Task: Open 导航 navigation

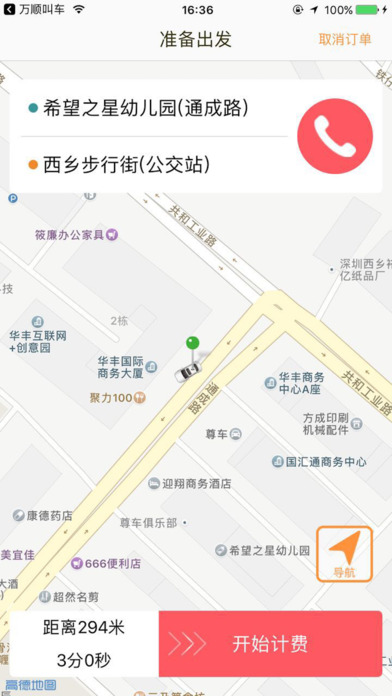Action: 344,554
